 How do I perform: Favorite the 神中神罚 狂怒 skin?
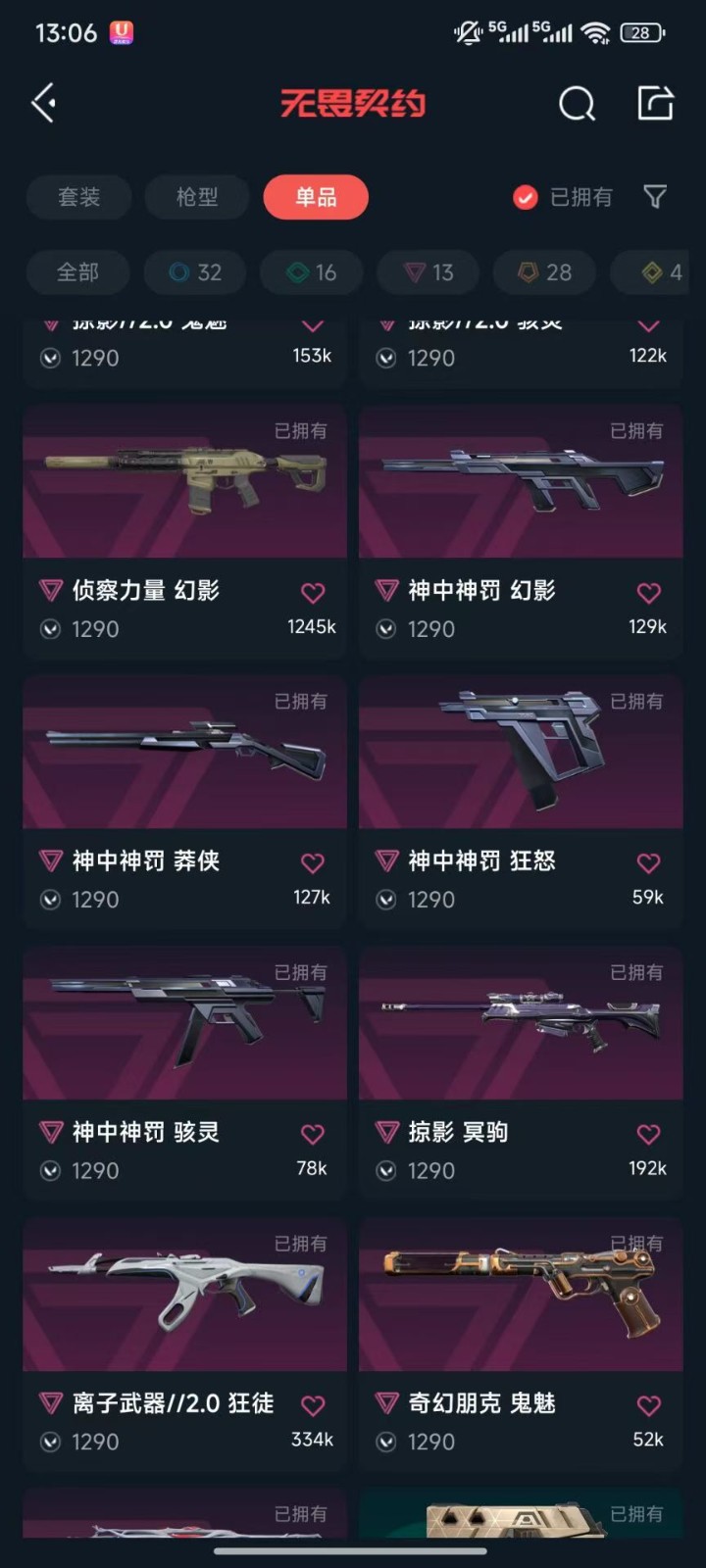pyautogui.click(x=648, y=863)
